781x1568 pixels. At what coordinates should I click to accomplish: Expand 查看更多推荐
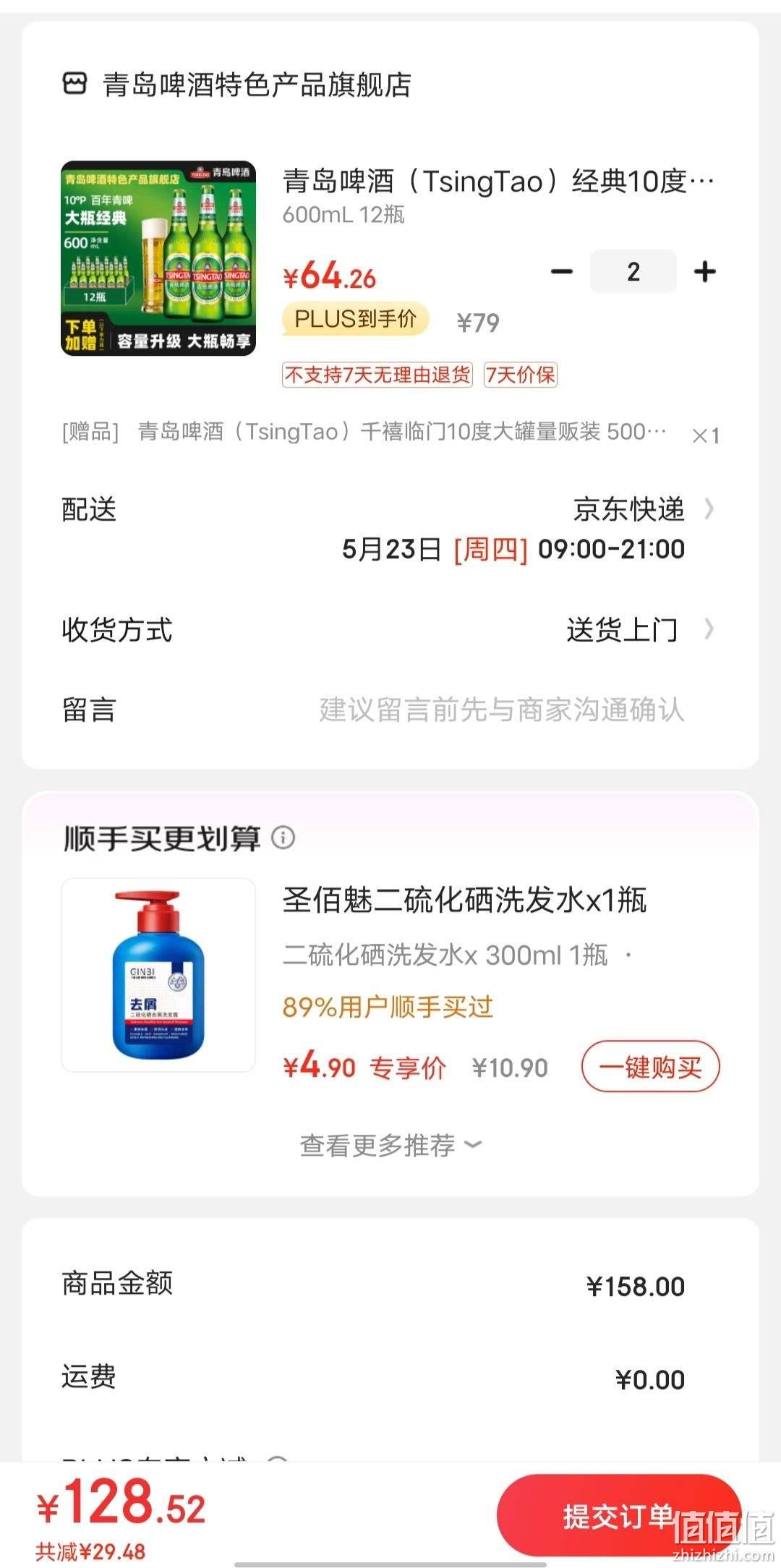[x=390, y=1145]
